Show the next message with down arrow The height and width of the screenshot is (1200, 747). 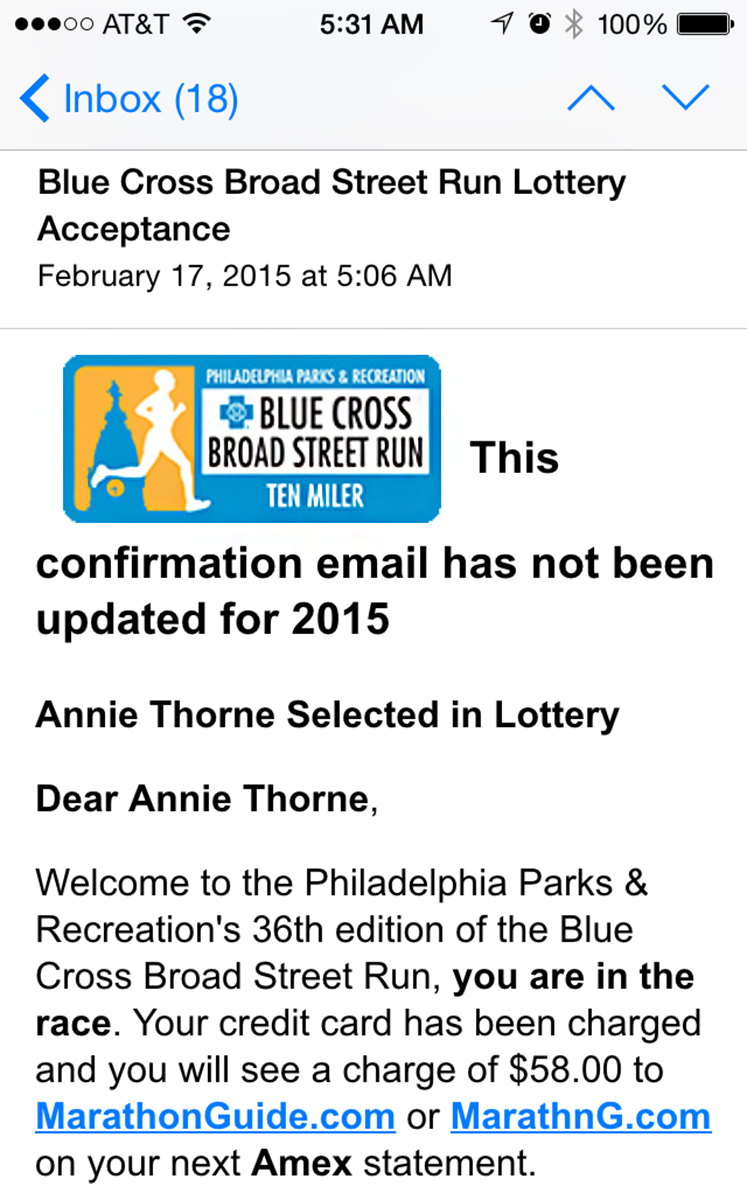685,98
